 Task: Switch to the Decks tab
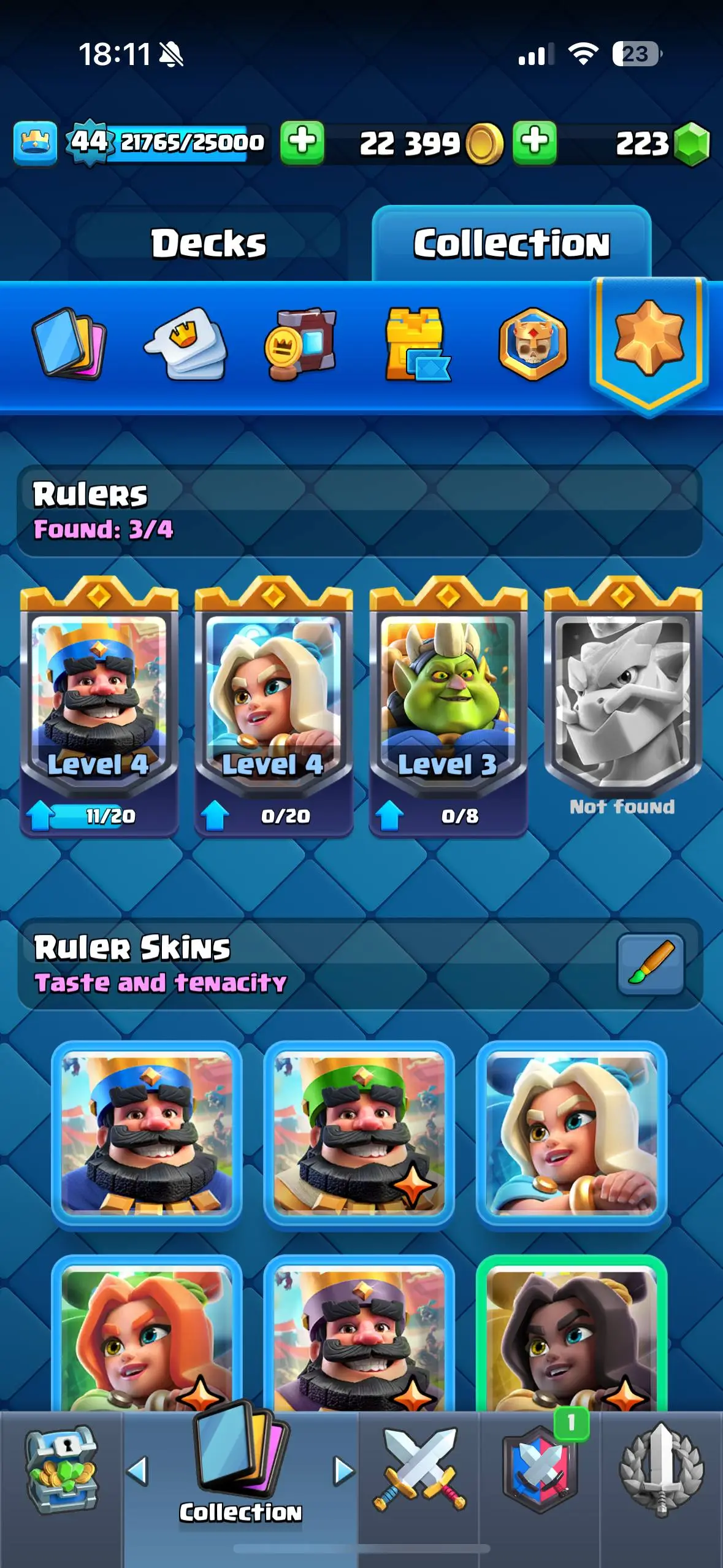pos(208,244)
